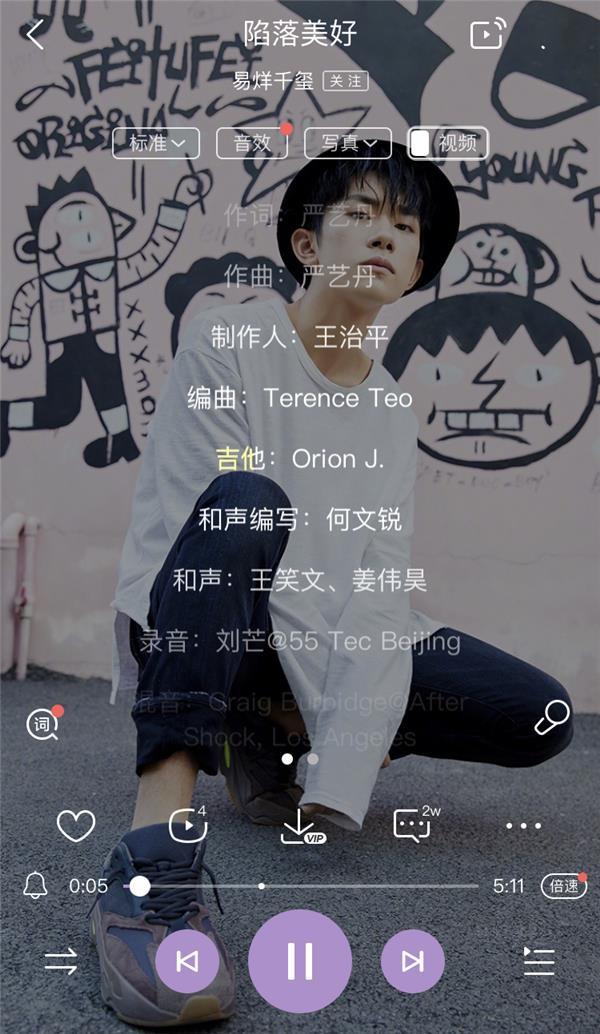Switch to 视频 video mode
Screen dimensions: 600x1034
pos(447,143)
